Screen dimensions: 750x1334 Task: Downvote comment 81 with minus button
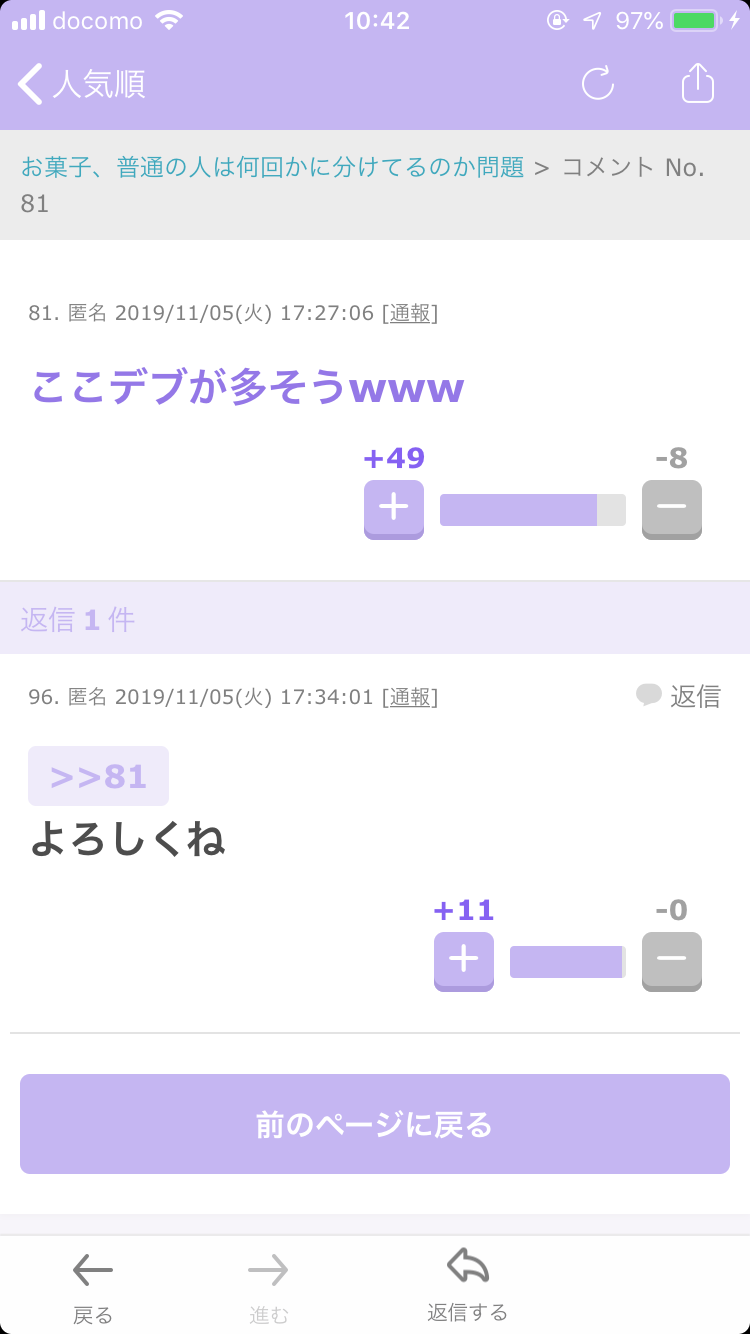672,509
